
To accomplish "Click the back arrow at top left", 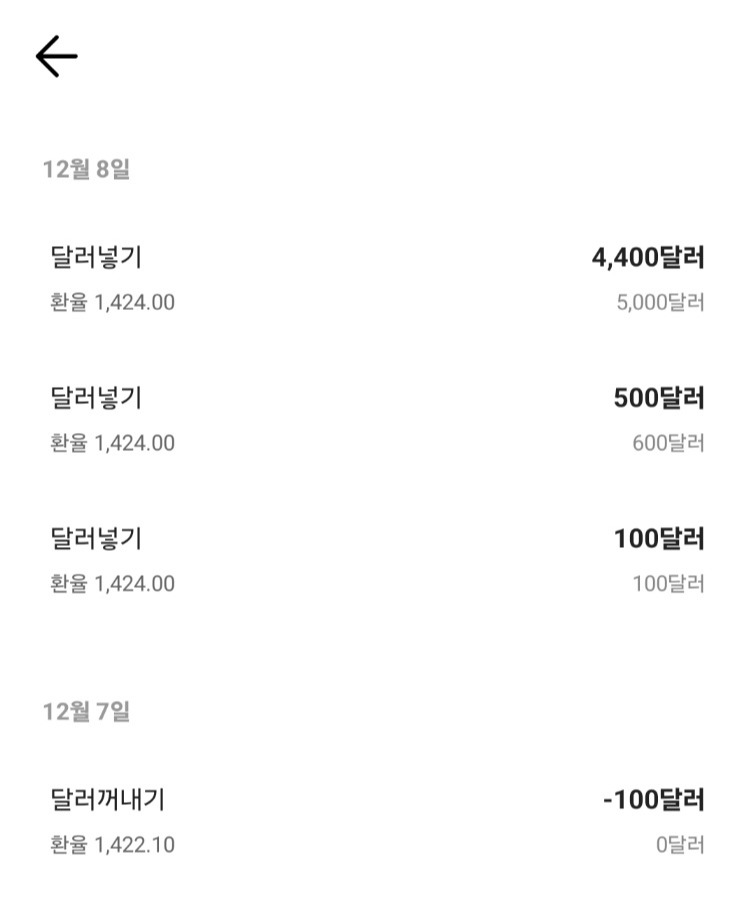I will pos(57,56).
